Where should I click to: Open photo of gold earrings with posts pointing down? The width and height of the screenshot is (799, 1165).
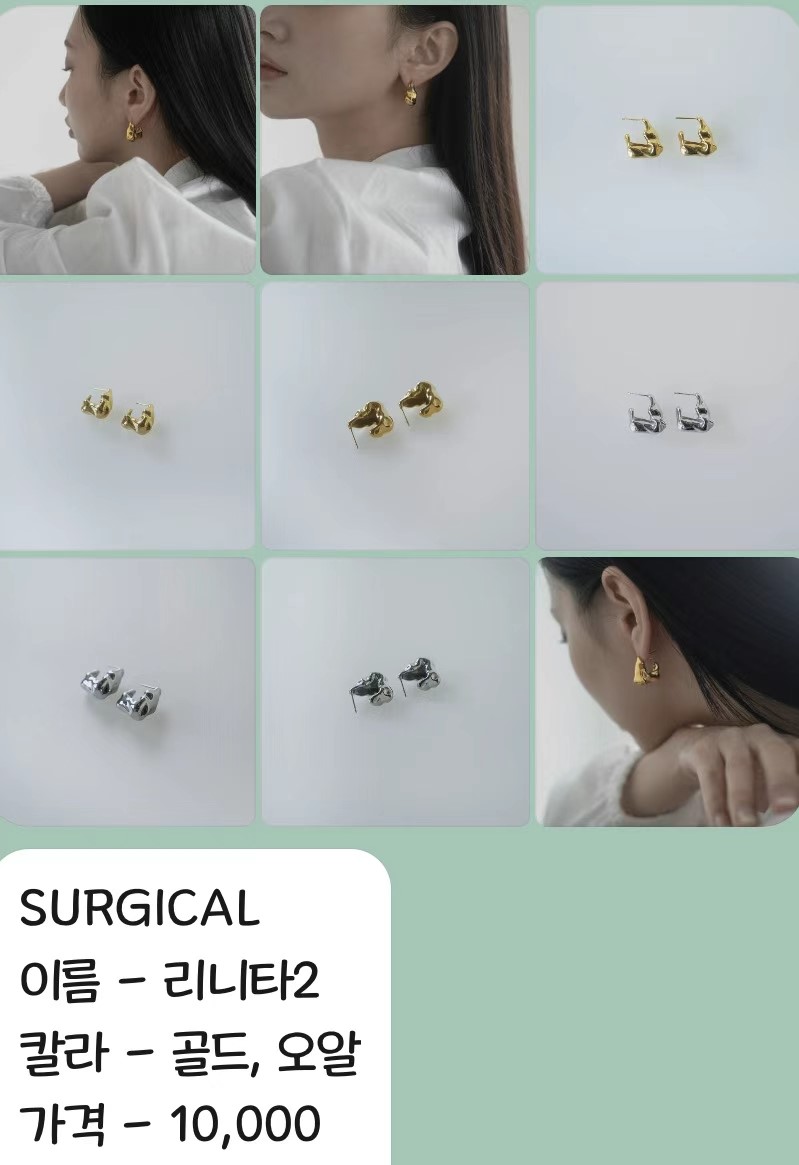click(x=394, y=415)
